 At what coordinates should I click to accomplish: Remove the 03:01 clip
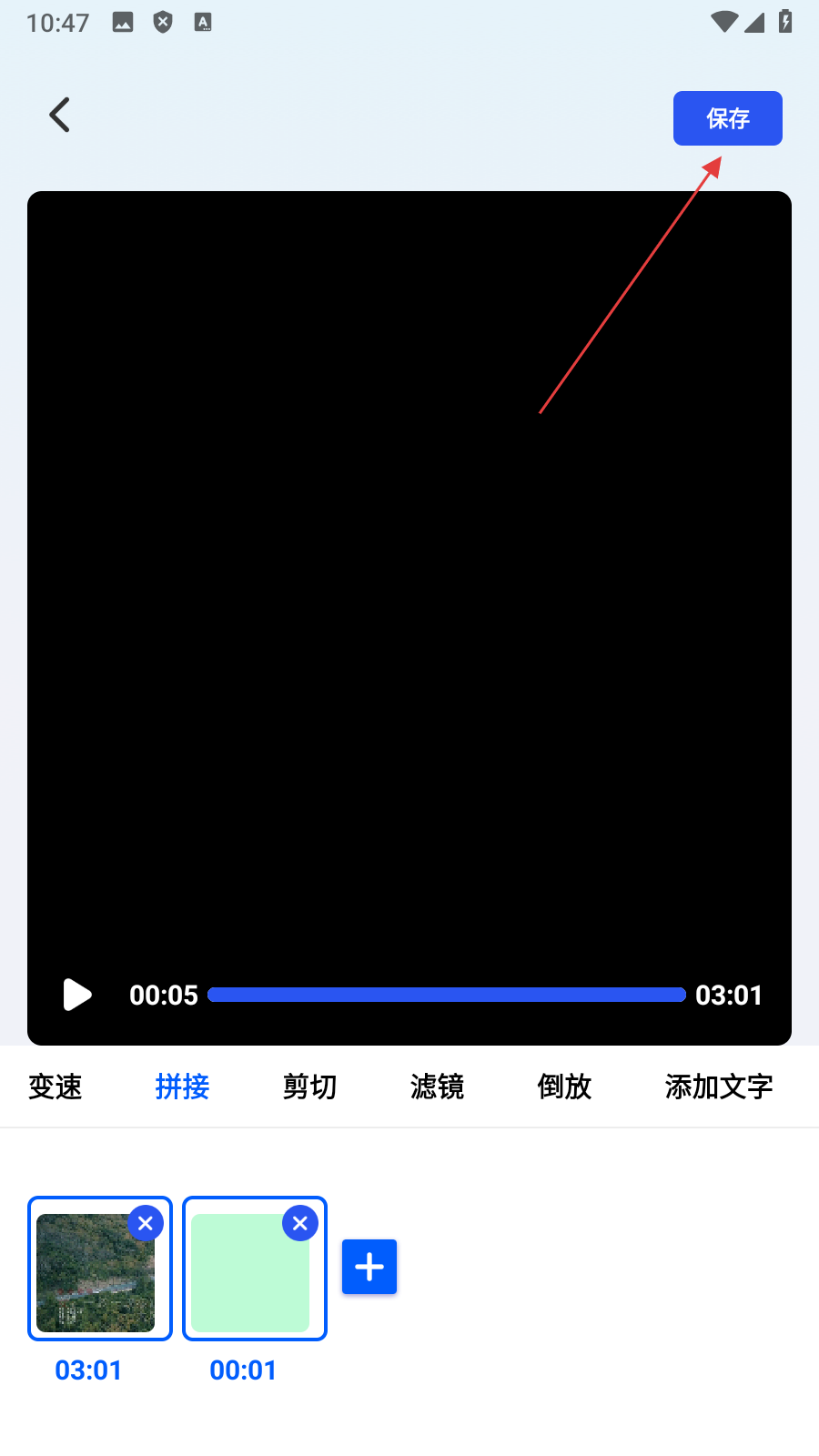click(x=146, y=1223)
